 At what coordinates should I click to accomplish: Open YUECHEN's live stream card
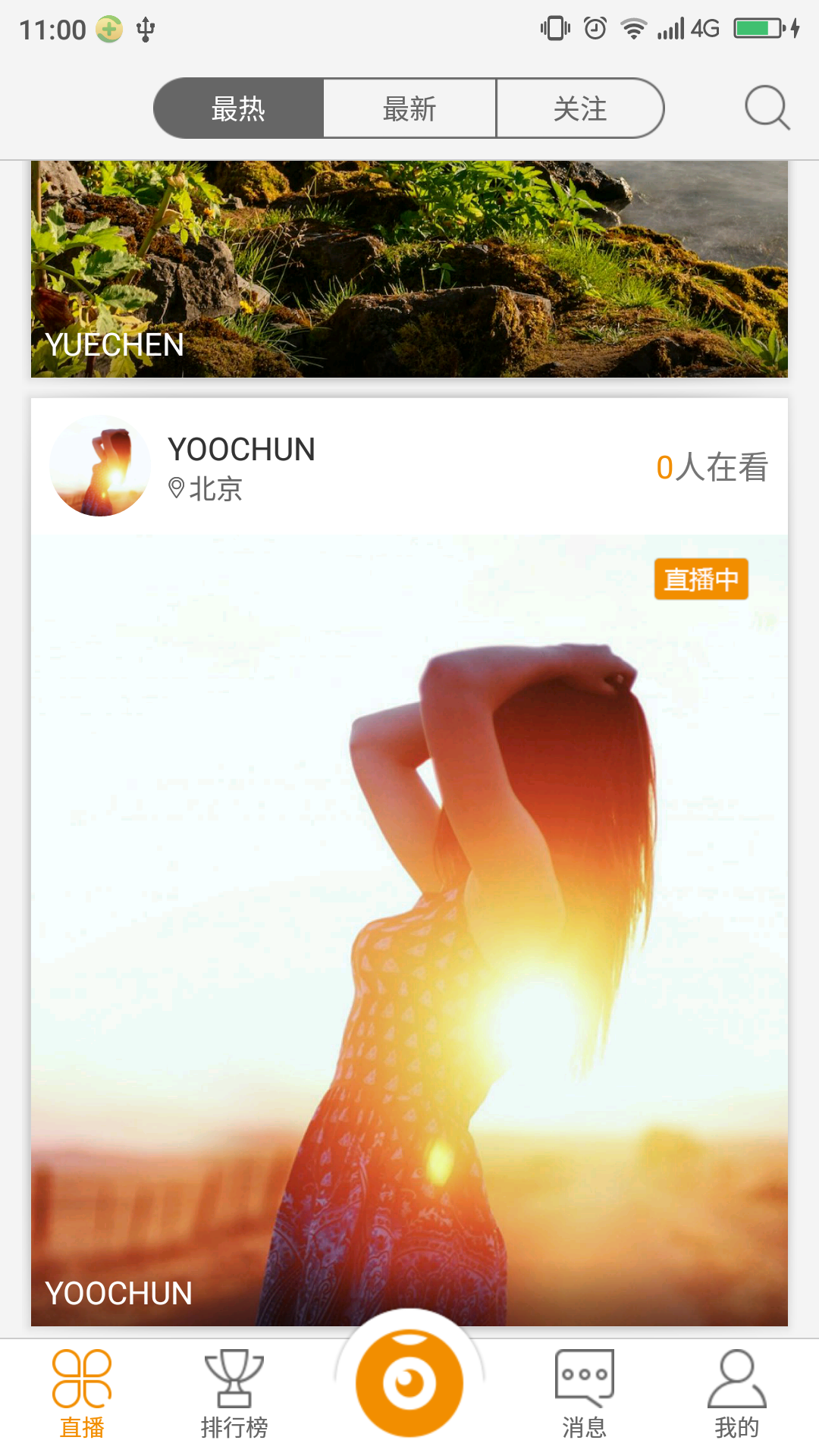click(409, 269)
